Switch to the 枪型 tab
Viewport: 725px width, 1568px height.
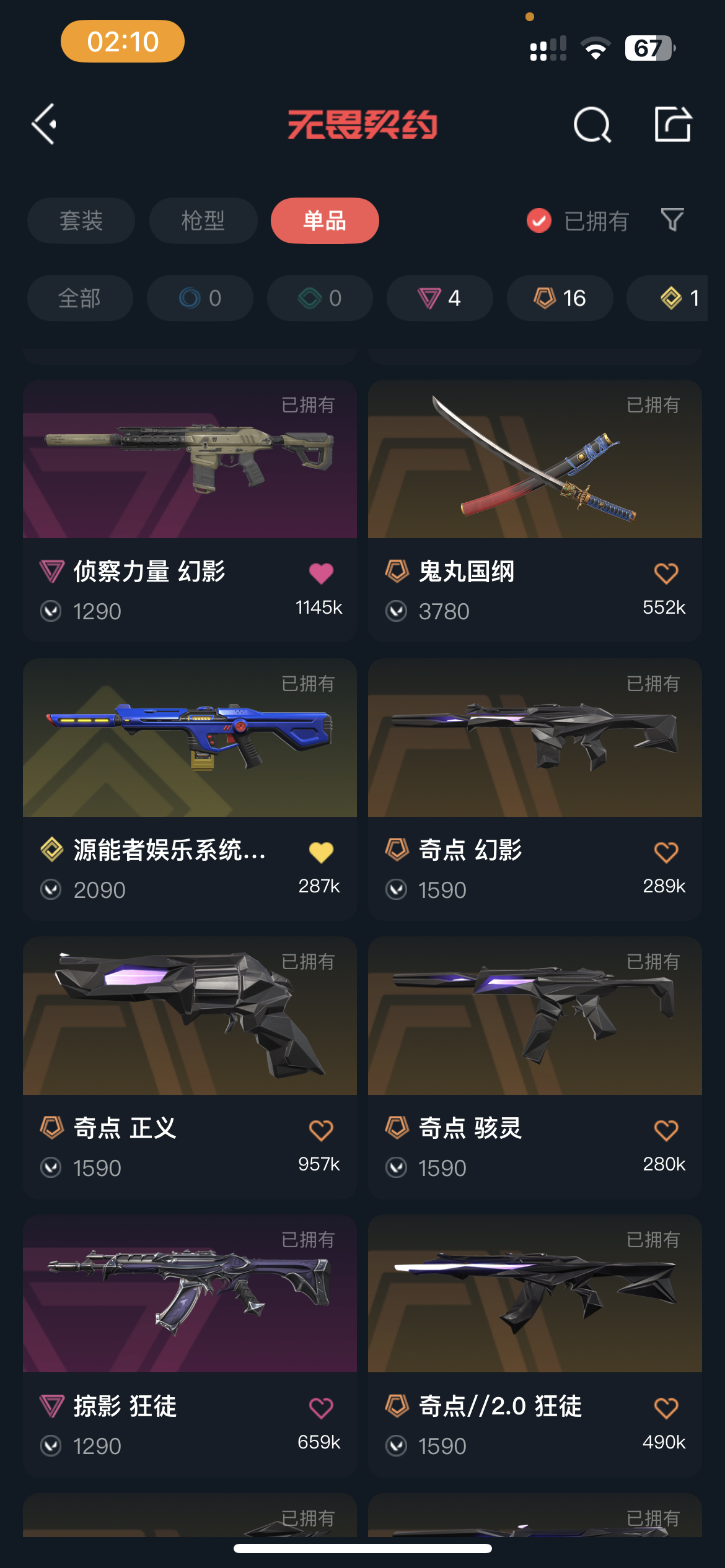coord(203,220)
